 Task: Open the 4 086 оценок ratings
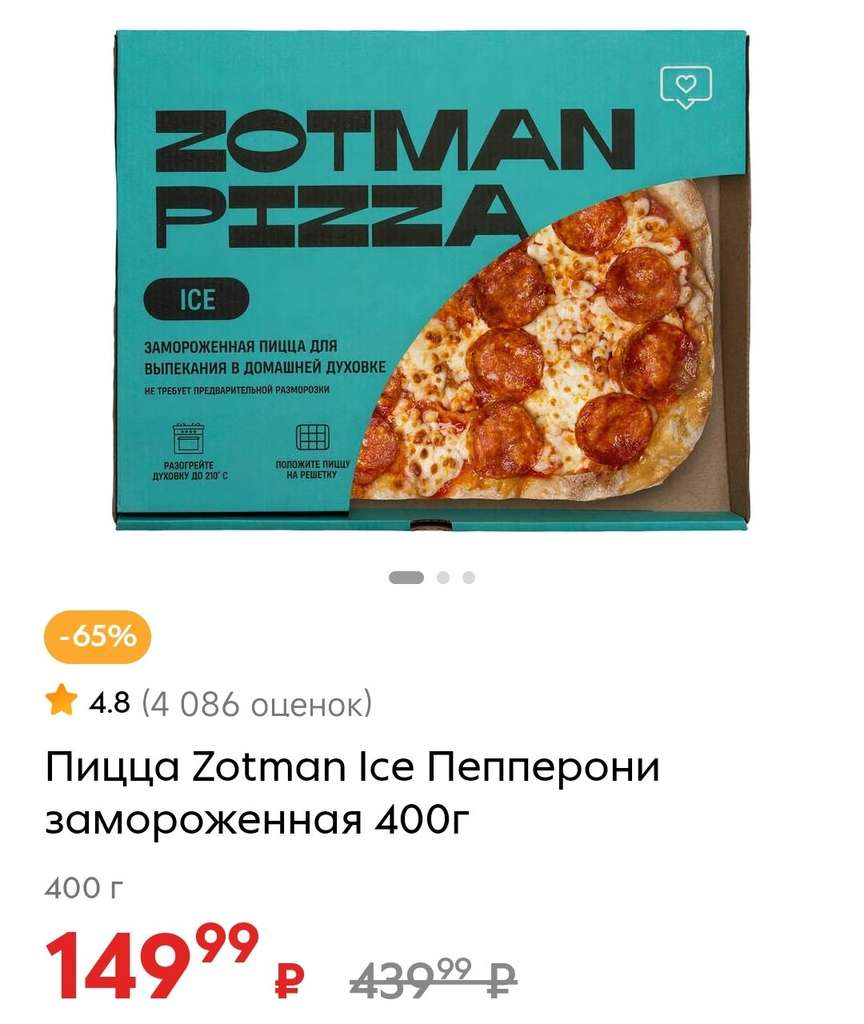[256, 704]
